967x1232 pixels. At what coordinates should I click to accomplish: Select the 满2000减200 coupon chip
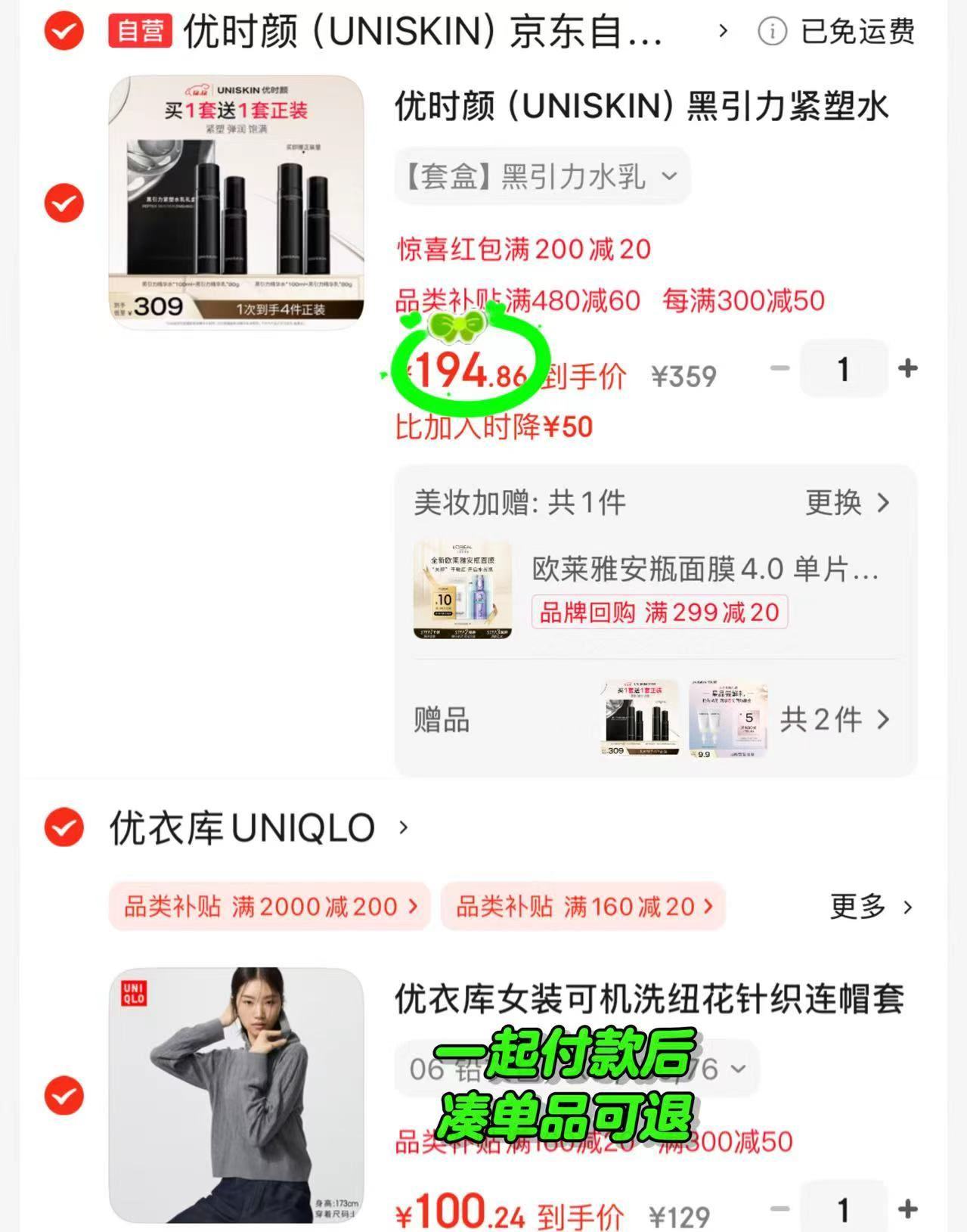coord(268,908)
